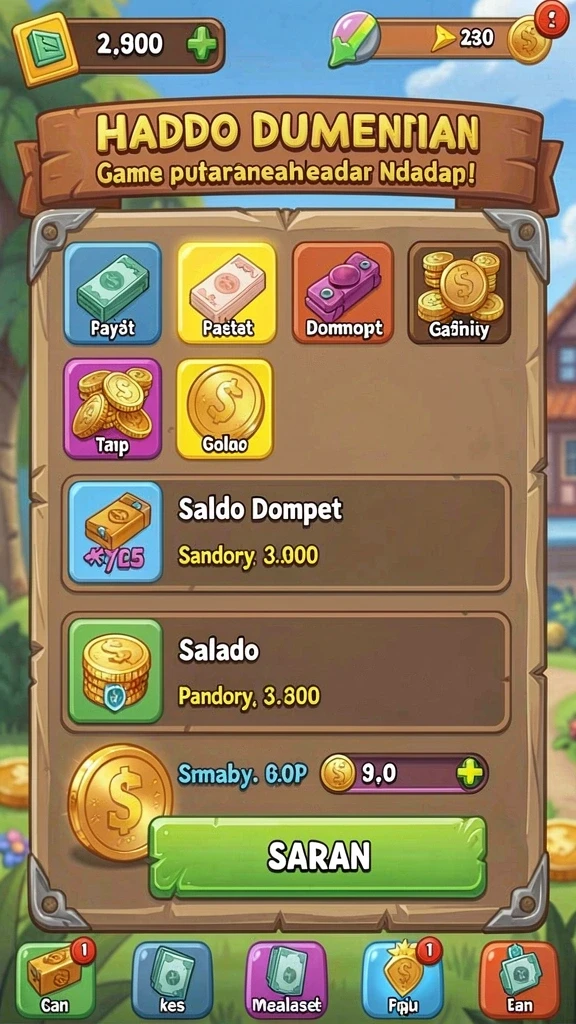Switch to the Ean tab
Viewport: 576px width, 1024px height.
pyautogui.click(x=519, y=980)
